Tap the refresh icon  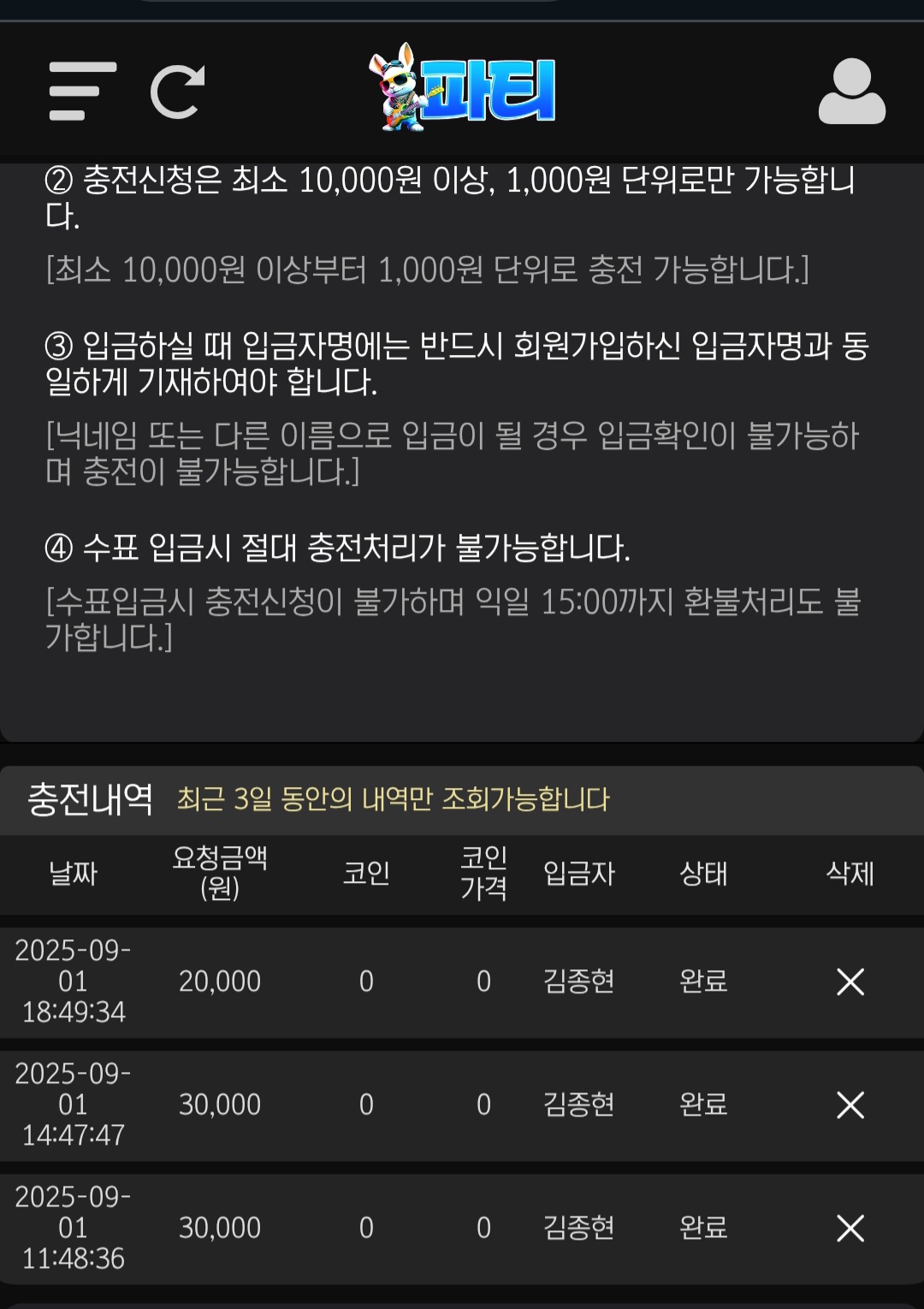coord(177,92)
